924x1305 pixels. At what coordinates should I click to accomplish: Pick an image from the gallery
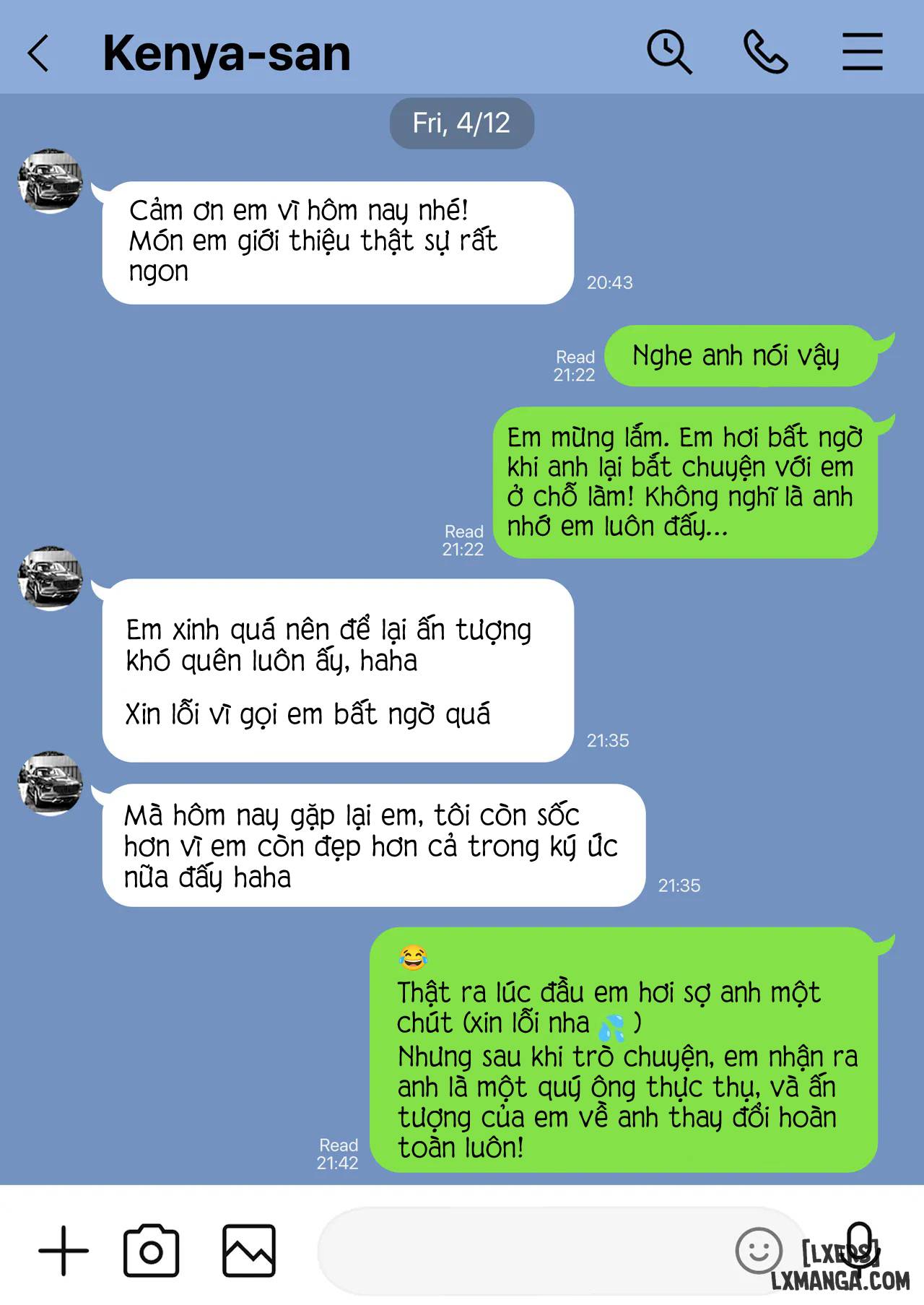(x=248, y=1250)
